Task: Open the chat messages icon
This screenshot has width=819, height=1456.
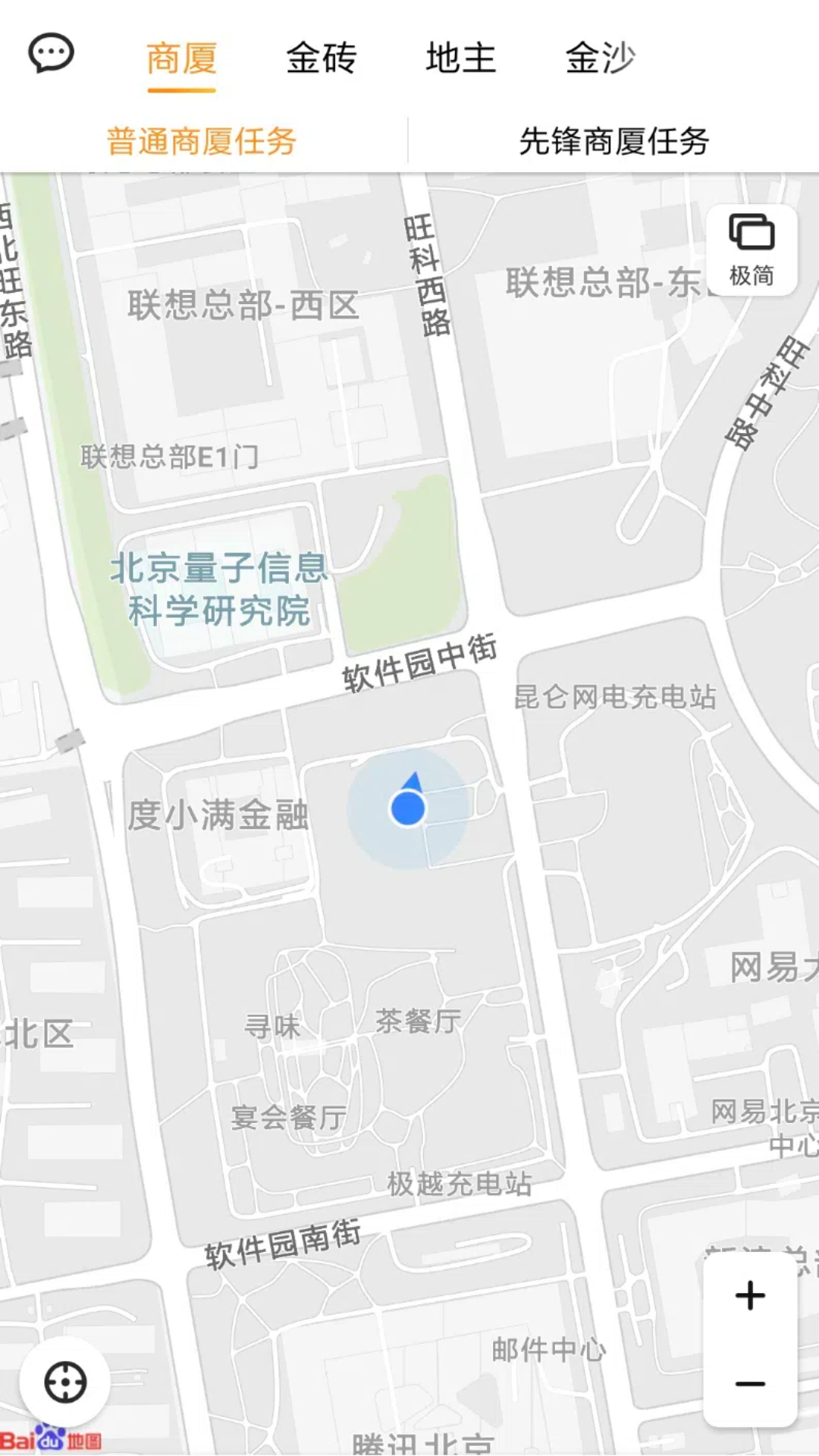Action: point(51,55)
